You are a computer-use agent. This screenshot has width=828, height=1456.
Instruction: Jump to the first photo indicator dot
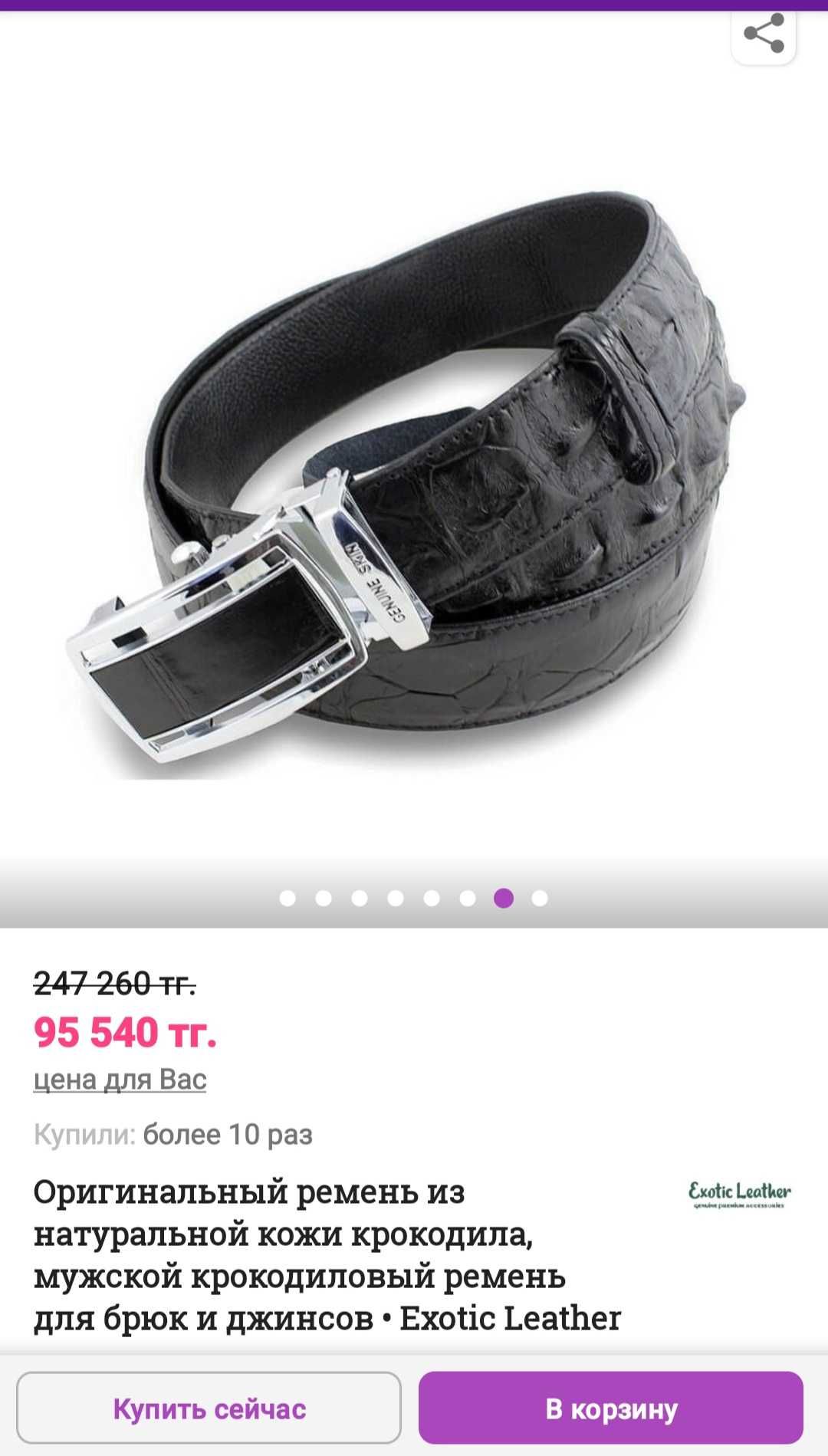click(x=287, y=898)
